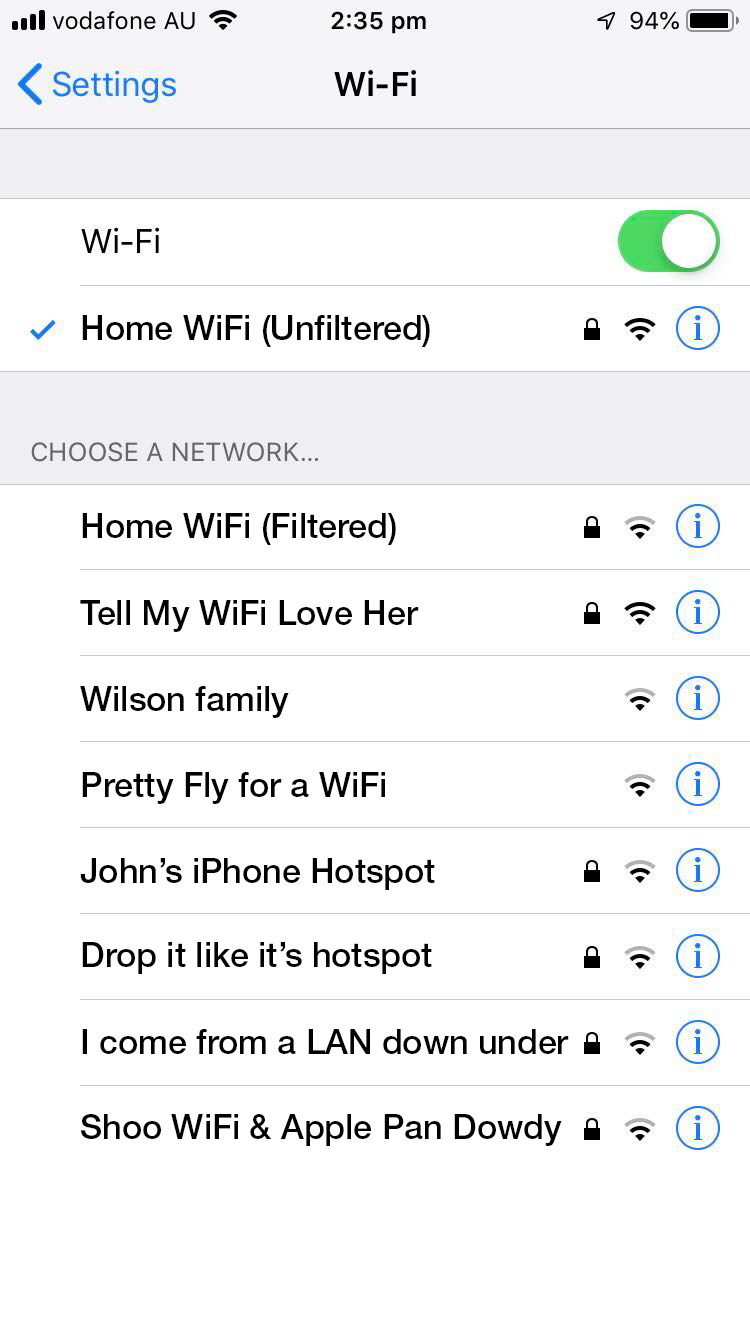Image resolution: width=750 pixels, height=1334 pixels.
Task: Open info for Home WiFi (Unfiltered)
Action: tap(697, 328)
